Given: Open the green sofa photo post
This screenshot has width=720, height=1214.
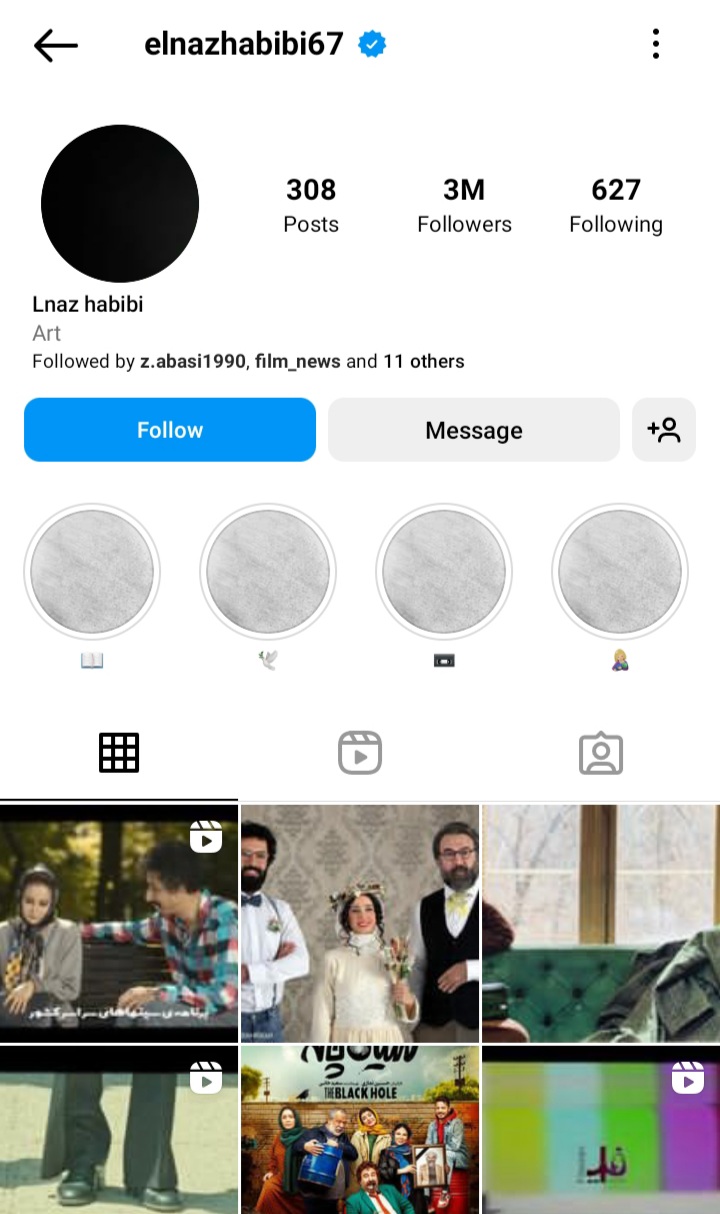Looking at the screenshot, I should tap(601, 923).
